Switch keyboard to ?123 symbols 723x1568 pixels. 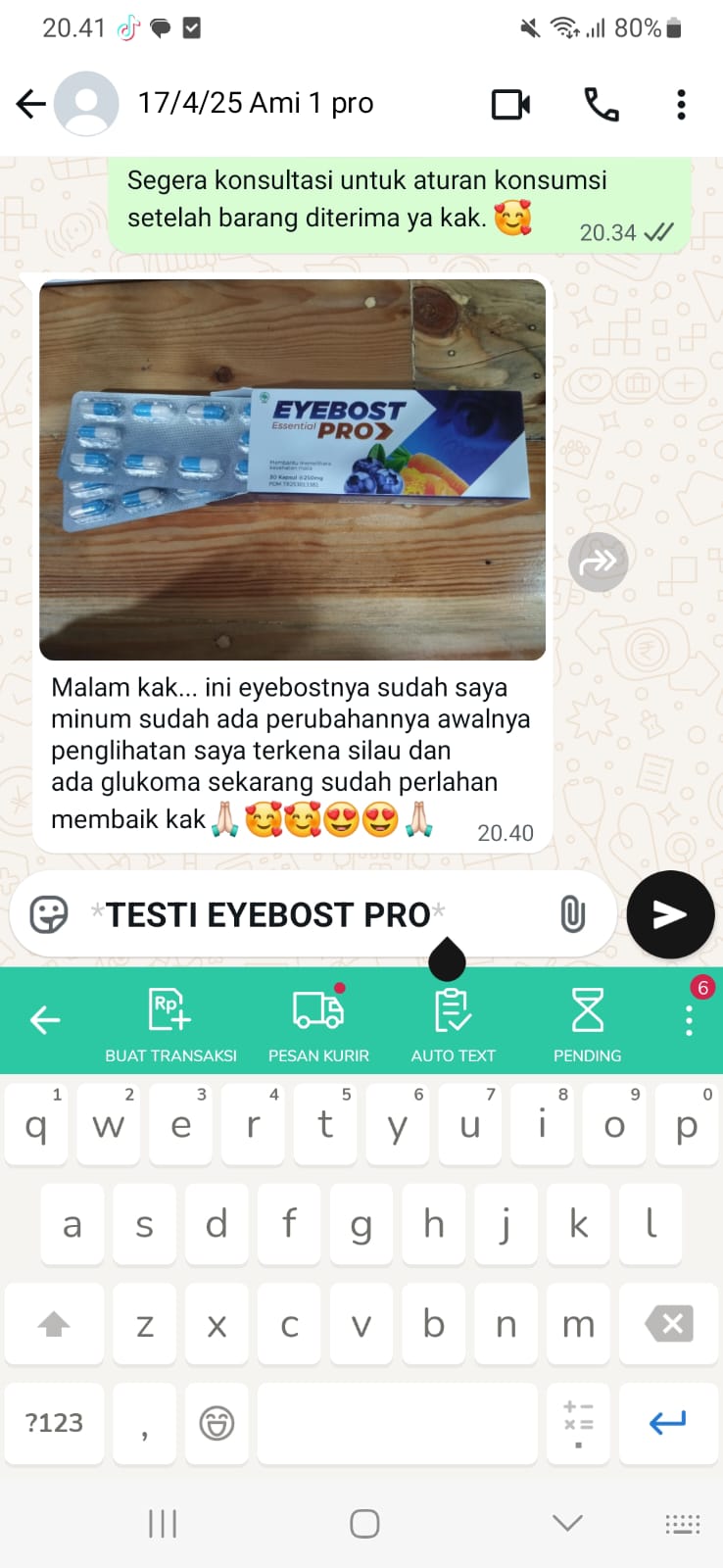click(54, 1423)
